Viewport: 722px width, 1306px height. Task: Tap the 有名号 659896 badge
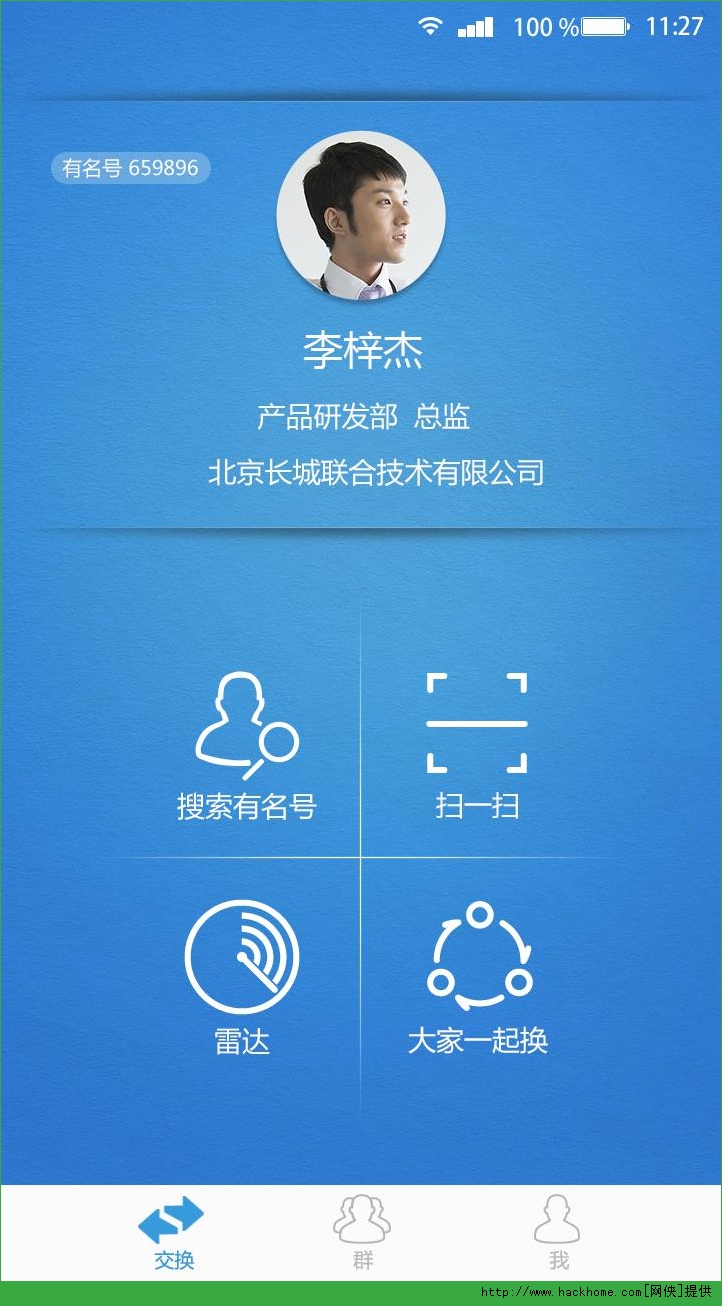[x=130, y=168]
